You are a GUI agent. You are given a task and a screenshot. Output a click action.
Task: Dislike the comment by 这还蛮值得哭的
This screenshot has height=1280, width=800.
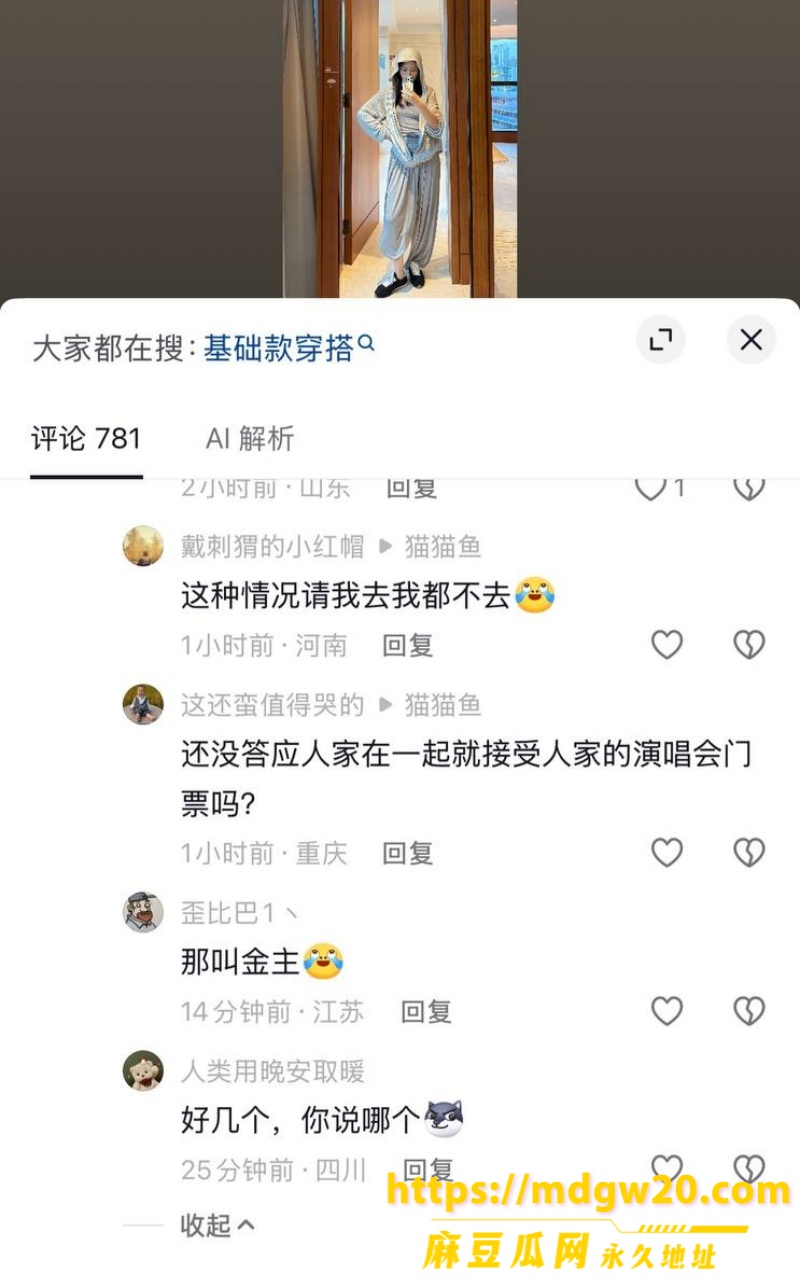pos(749,853)
